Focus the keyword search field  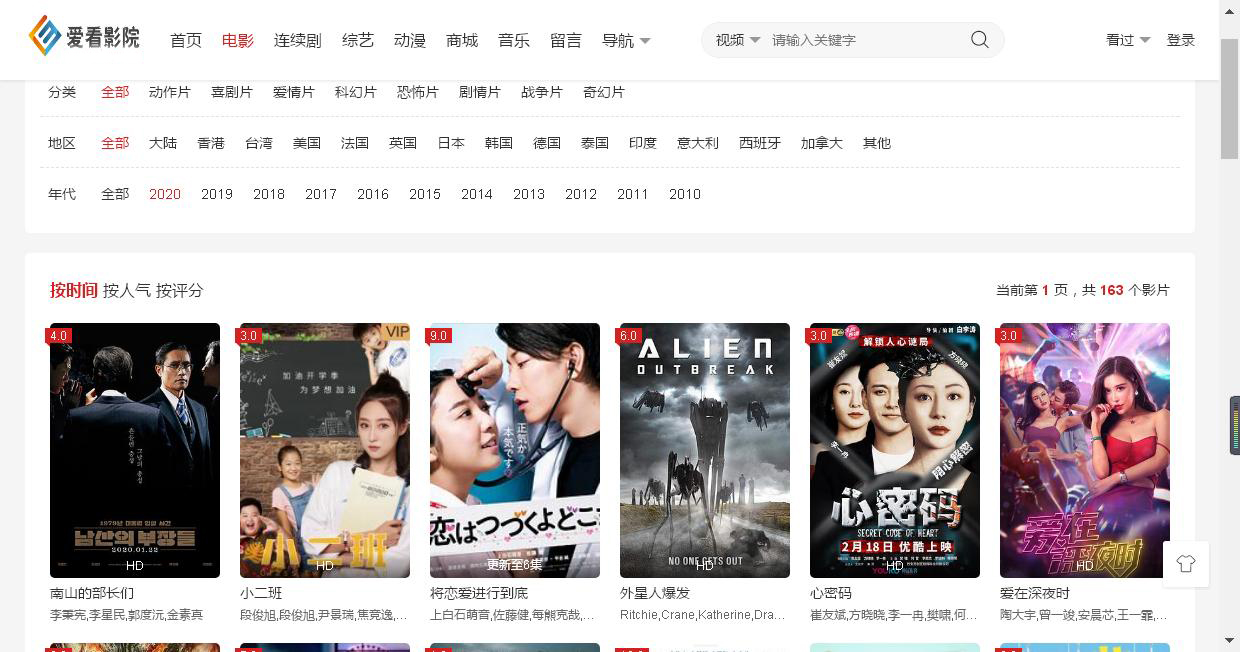[860, 40]
